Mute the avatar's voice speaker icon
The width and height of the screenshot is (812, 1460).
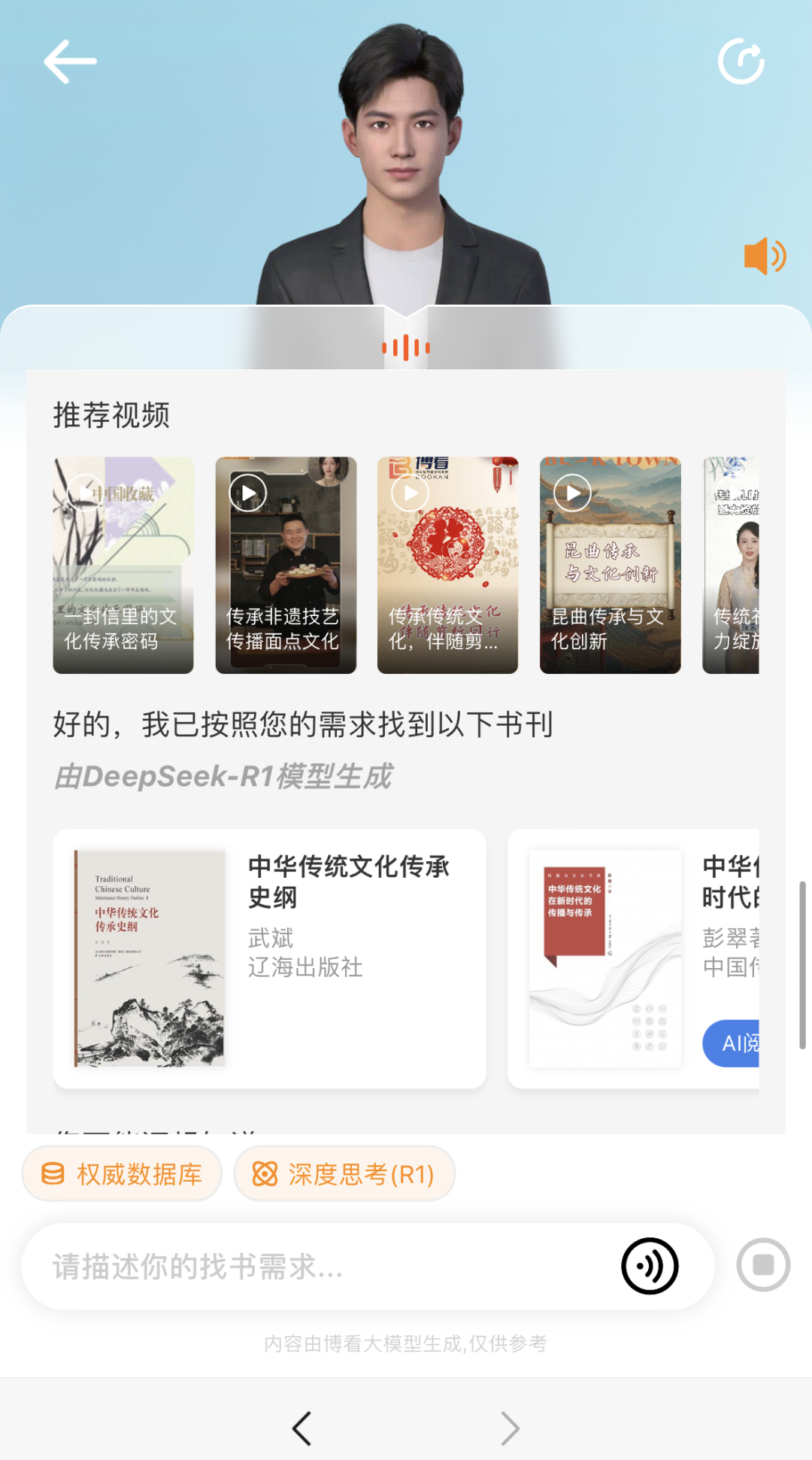click(764, 256)
